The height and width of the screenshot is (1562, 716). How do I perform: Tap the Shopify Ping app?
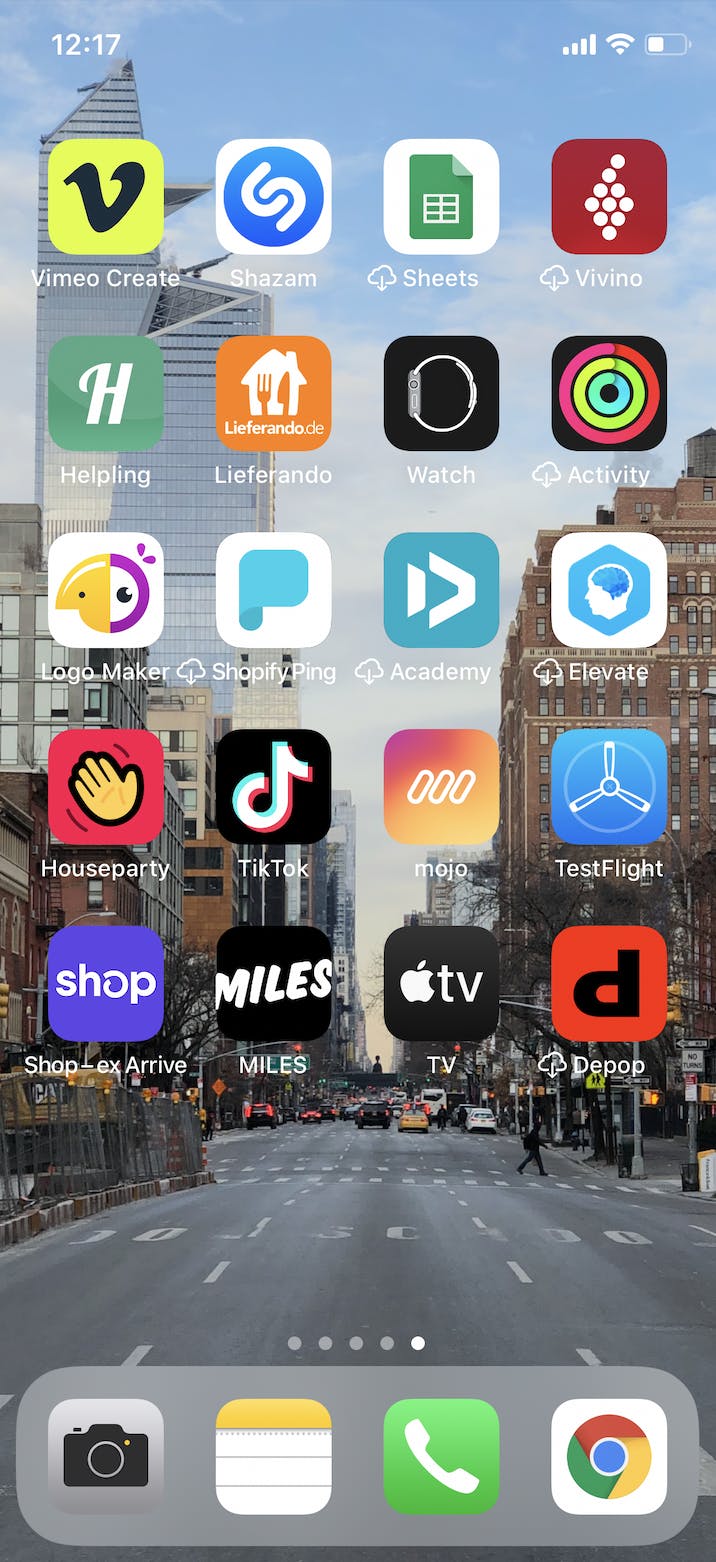(x=273, y=590)
